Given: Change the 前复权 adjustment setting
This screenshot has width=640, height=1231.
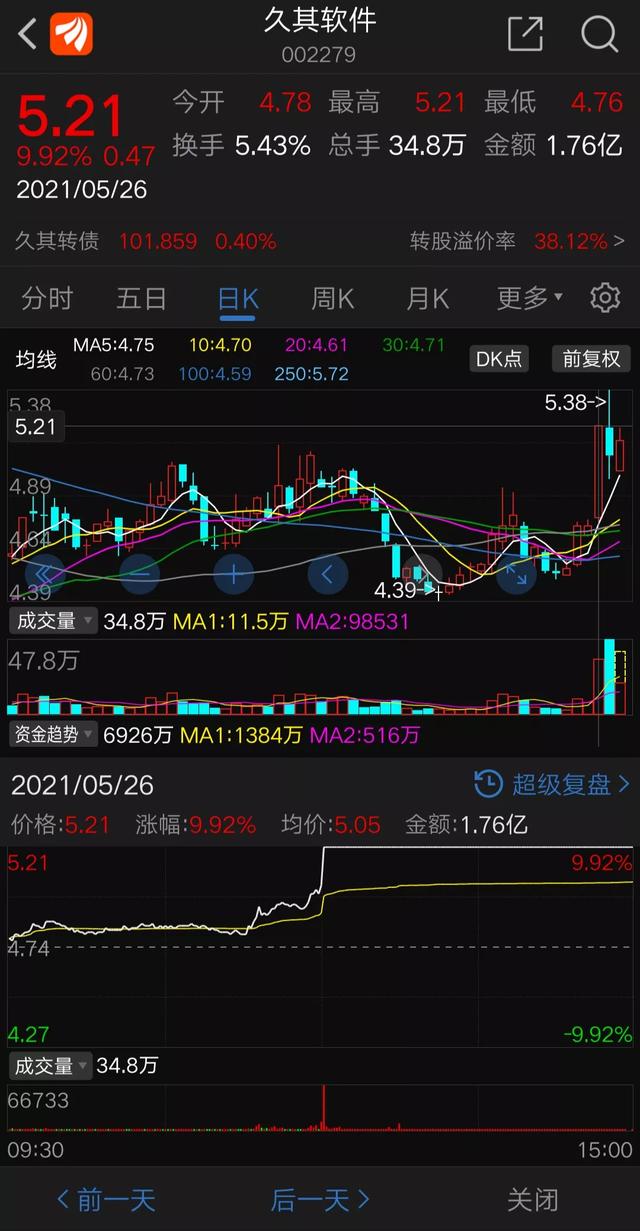Looking at the screenshot, I should tap(591, 359).
